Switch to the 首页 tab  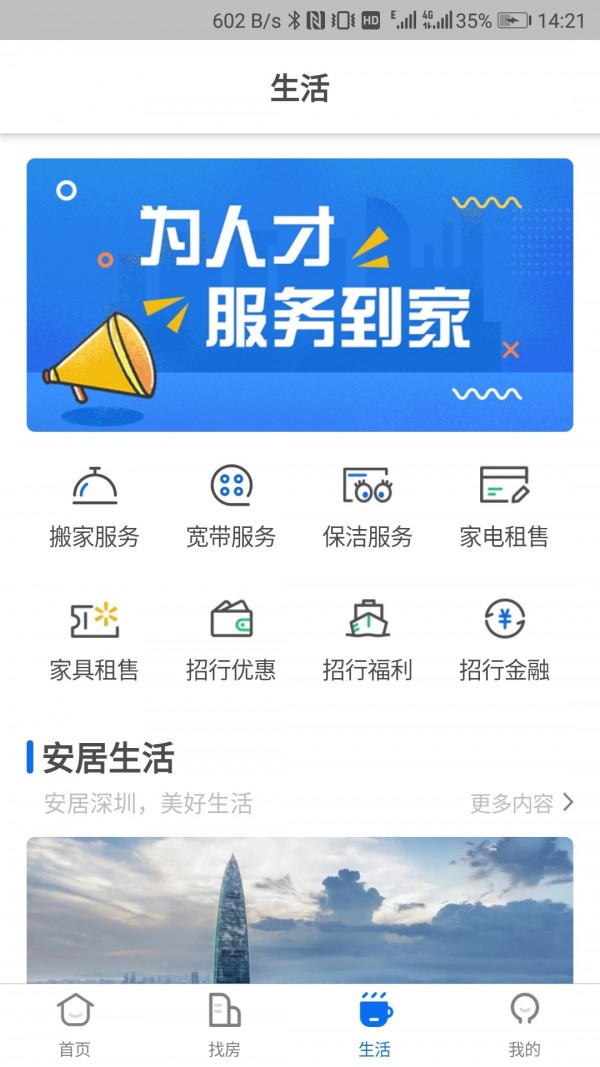click(x=75, y=1025)
